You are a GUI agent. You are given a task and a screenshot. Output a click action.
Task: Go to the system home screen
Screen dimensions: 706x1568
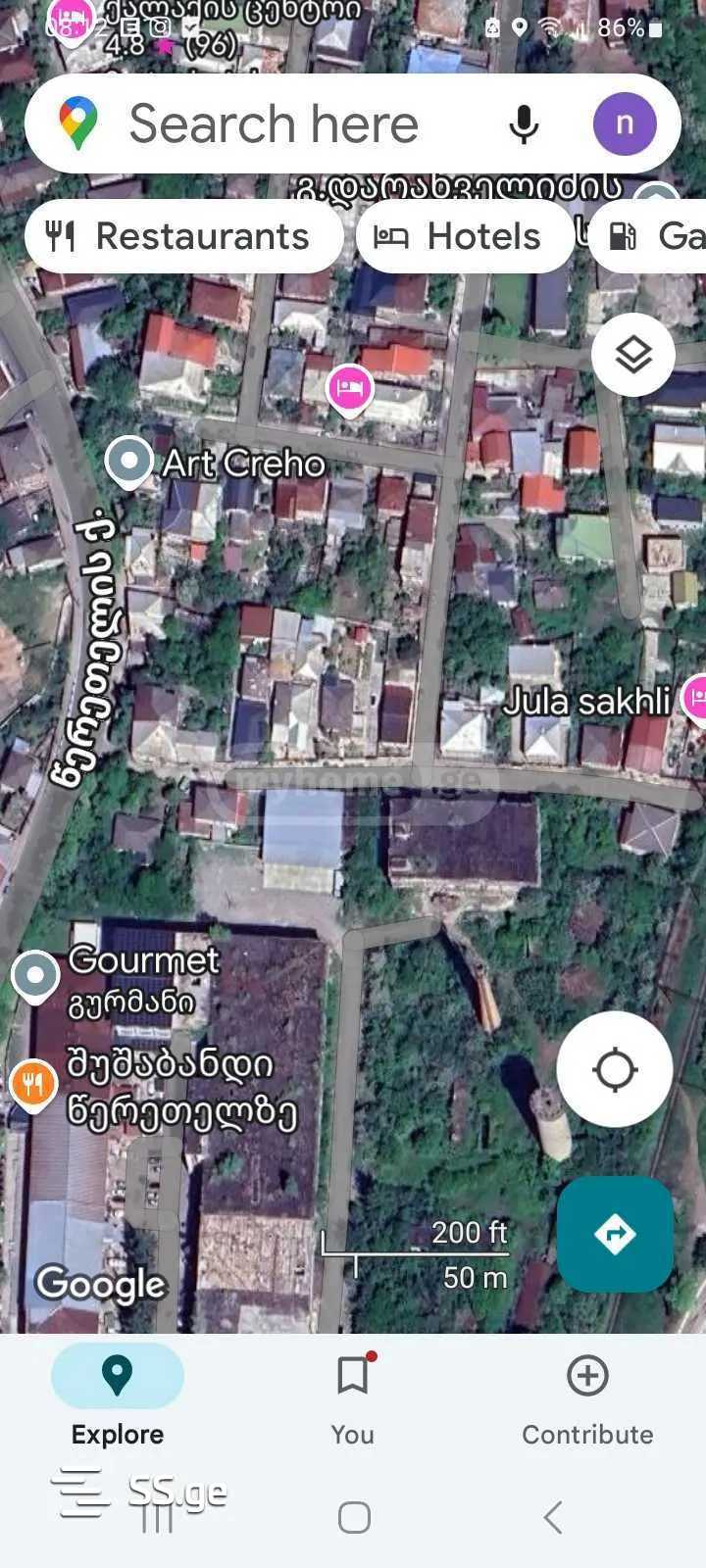(x=354, y=1517)
